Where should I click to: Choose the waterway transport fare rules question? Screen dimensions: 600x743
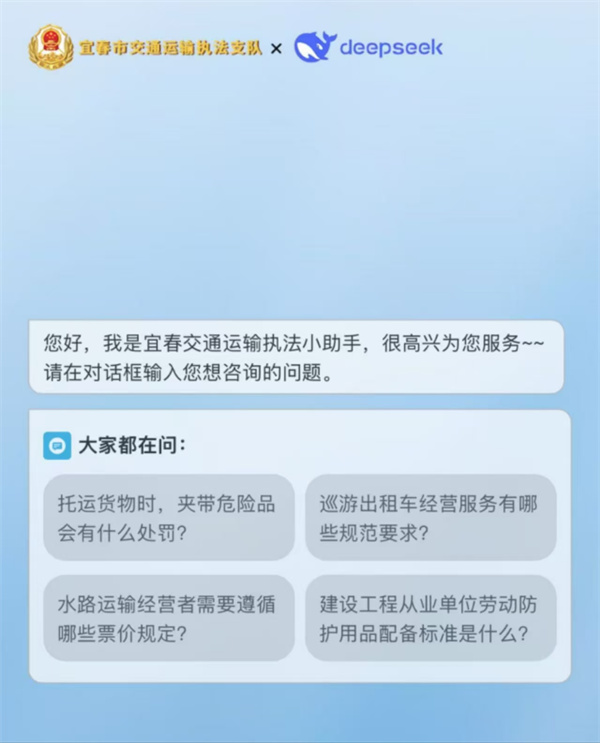(169, 617)
